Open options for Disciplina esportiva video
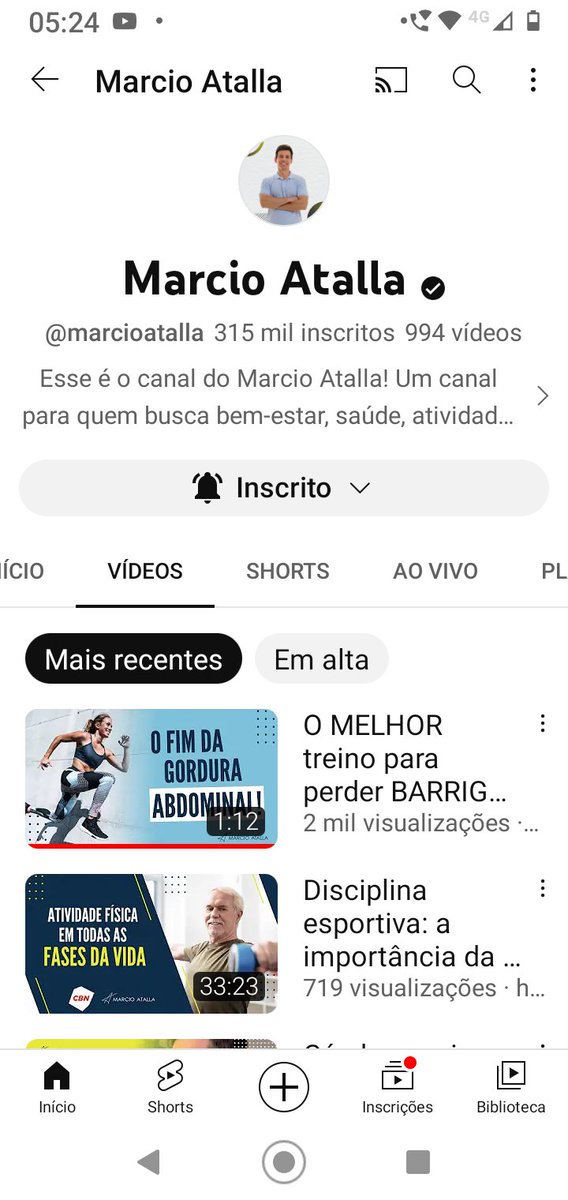568x1200 pixels. (542, 888)
